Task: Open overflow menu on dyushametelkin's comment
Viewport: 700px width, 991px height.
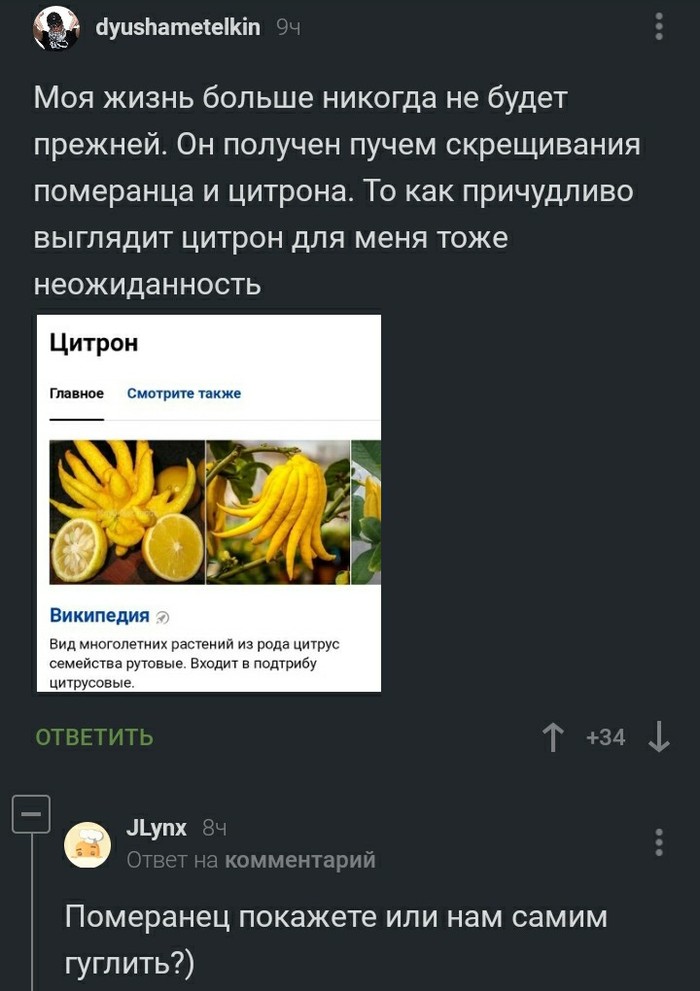Action: [x=658, y=27]
